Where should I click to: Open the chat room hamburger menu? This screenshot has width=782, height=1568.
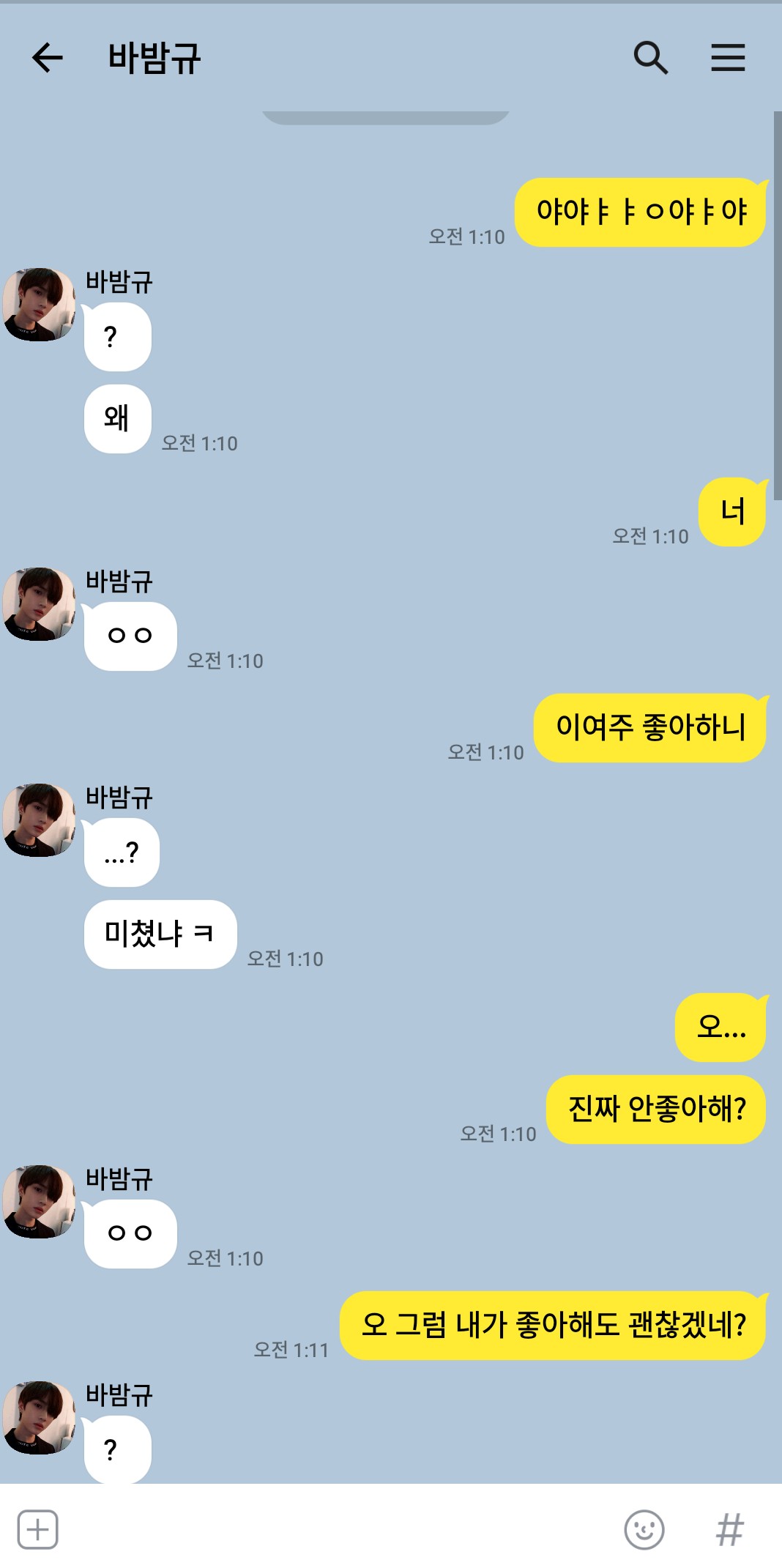tap(728, 58)
